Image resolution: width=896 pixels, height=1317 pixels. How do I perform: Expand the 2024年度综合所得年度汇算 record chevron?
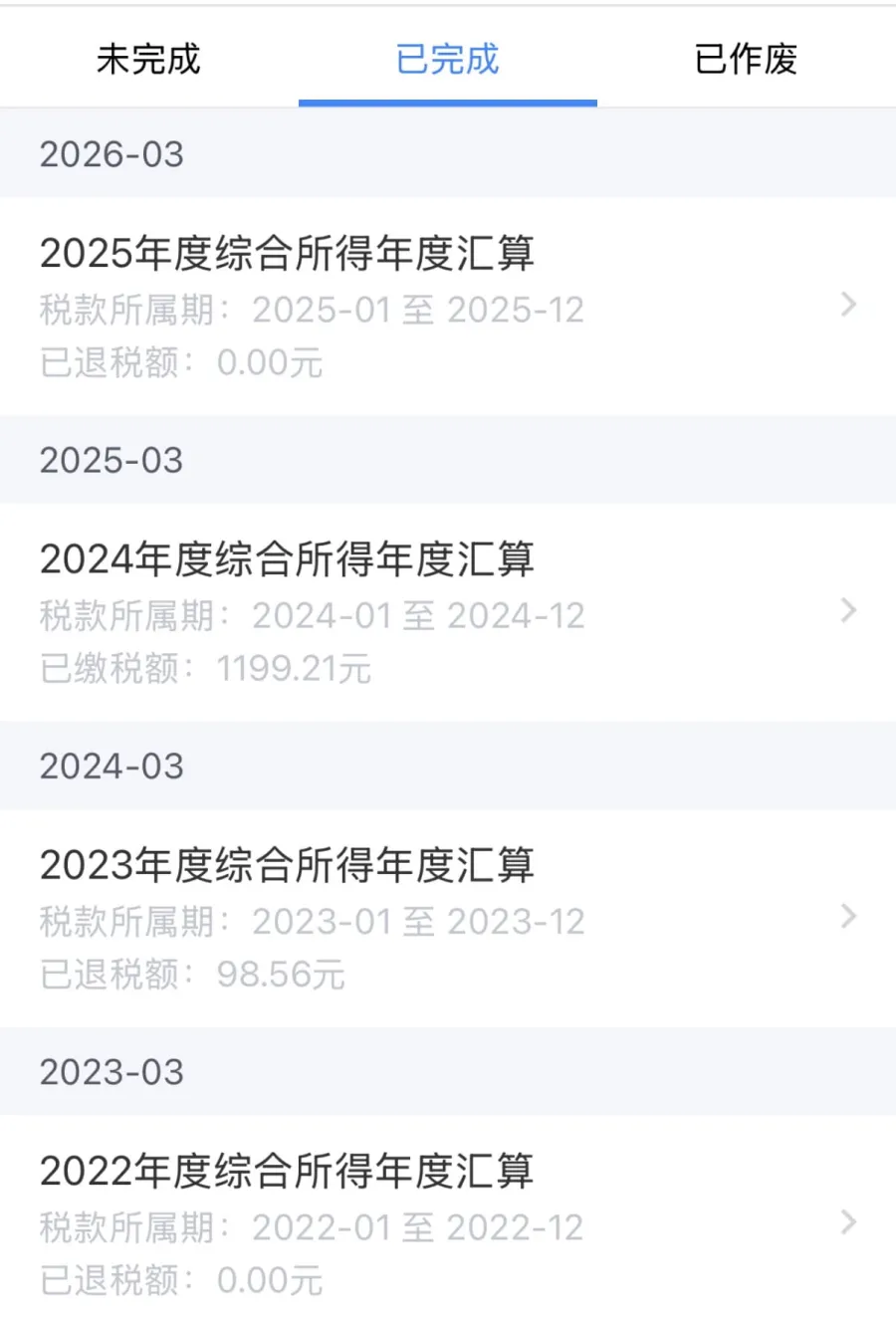click(847, 610)
